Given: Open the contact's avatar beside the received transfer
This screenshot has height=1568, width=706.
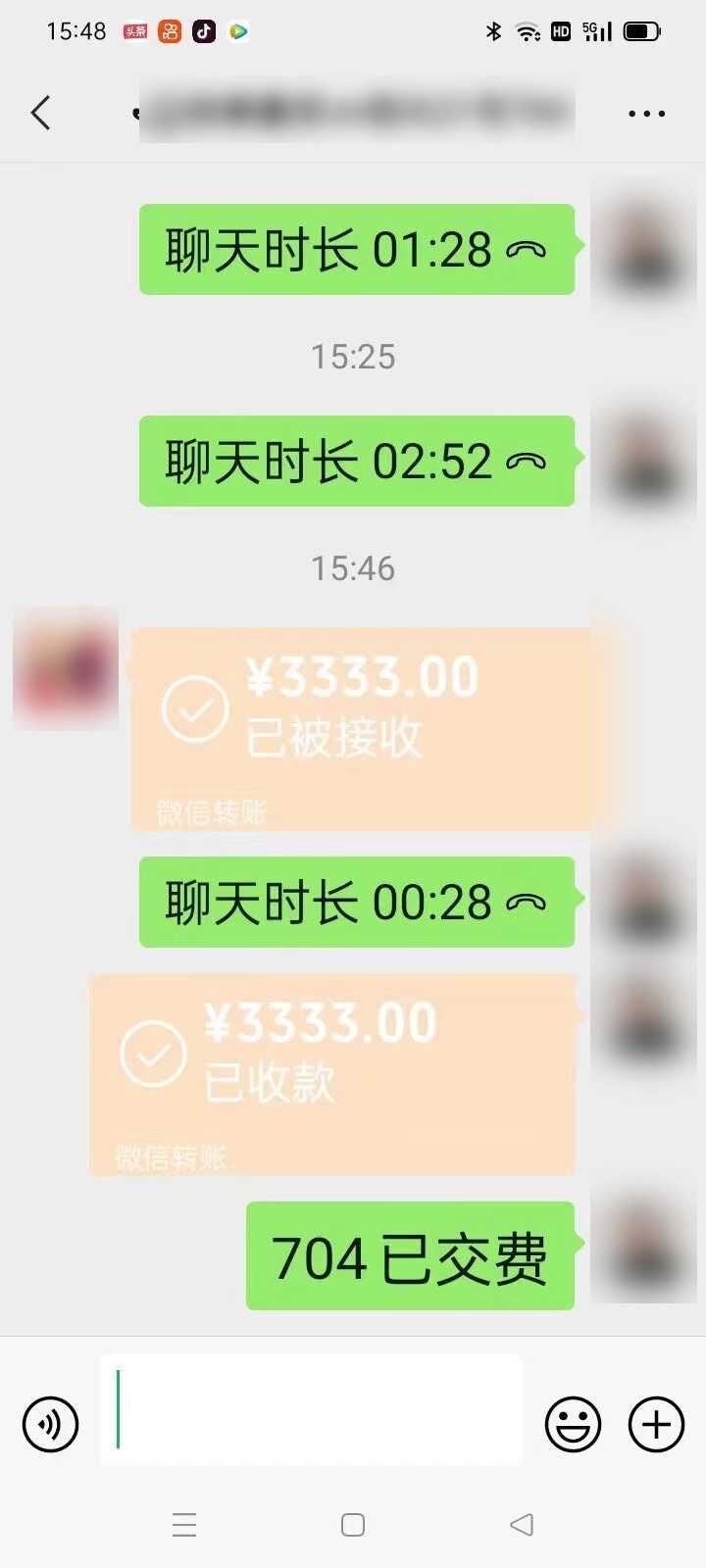Looking at the screenshot, I should coord(66,668).
